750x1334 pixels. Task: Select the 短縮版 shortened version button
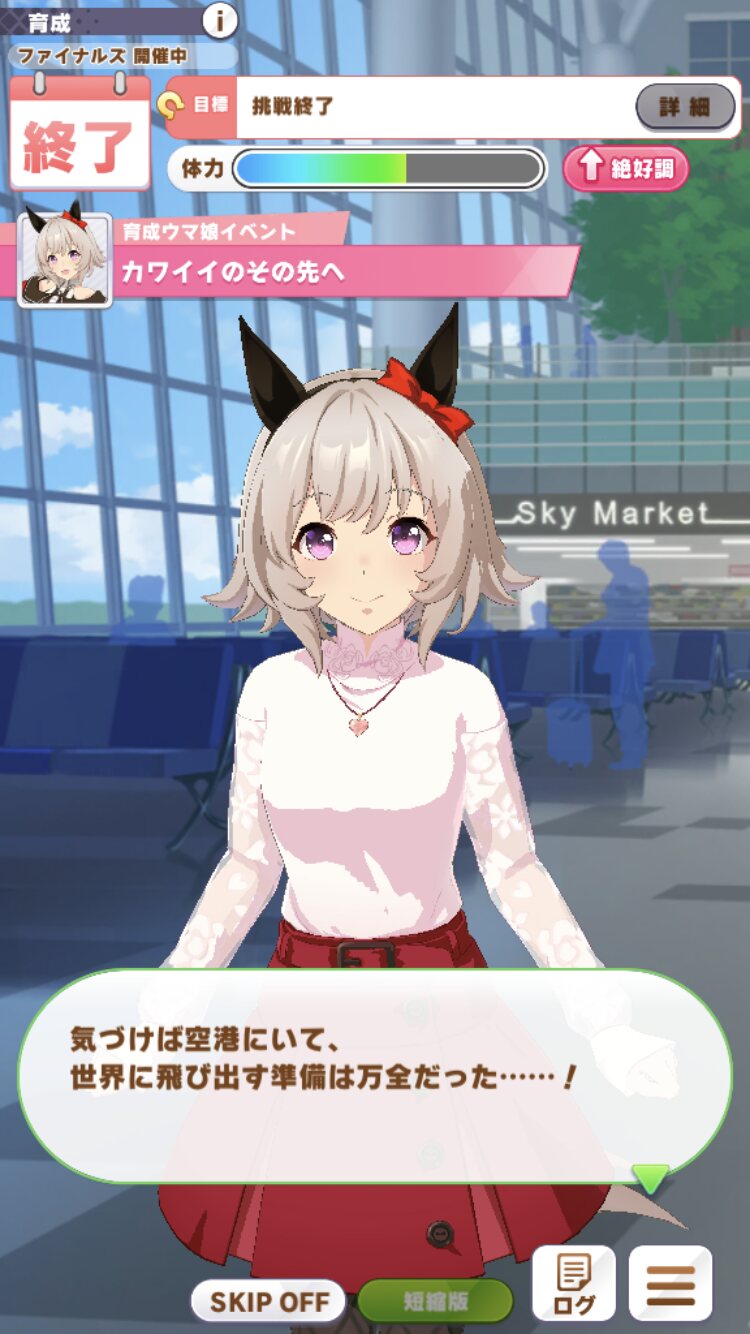click(436, 1301)
